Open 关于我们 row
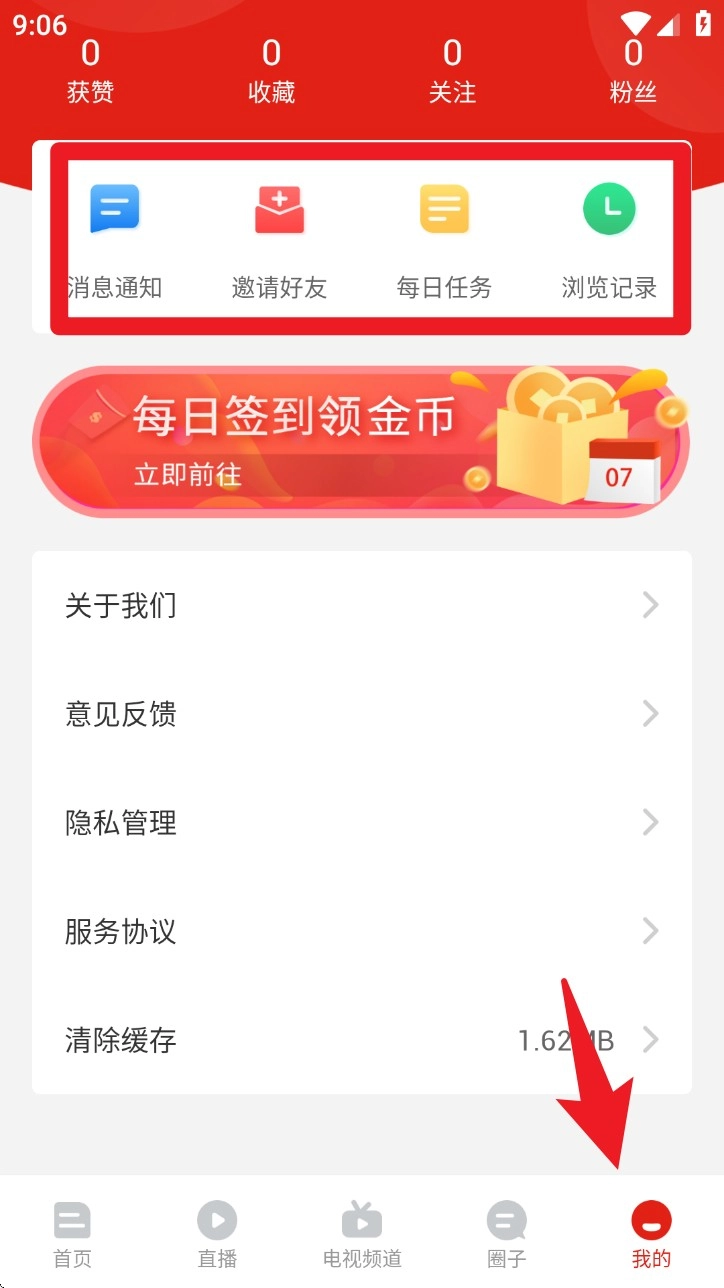 (x=361, y=605)
